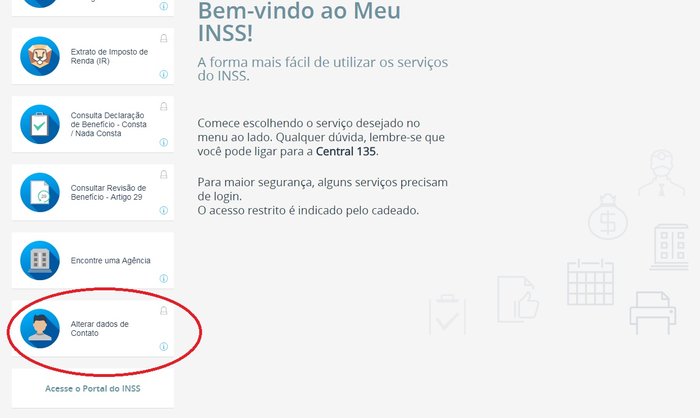Show info about Encontre uma Agência
The height and width of the screenshot is (418, 700).
pos(164,279)
